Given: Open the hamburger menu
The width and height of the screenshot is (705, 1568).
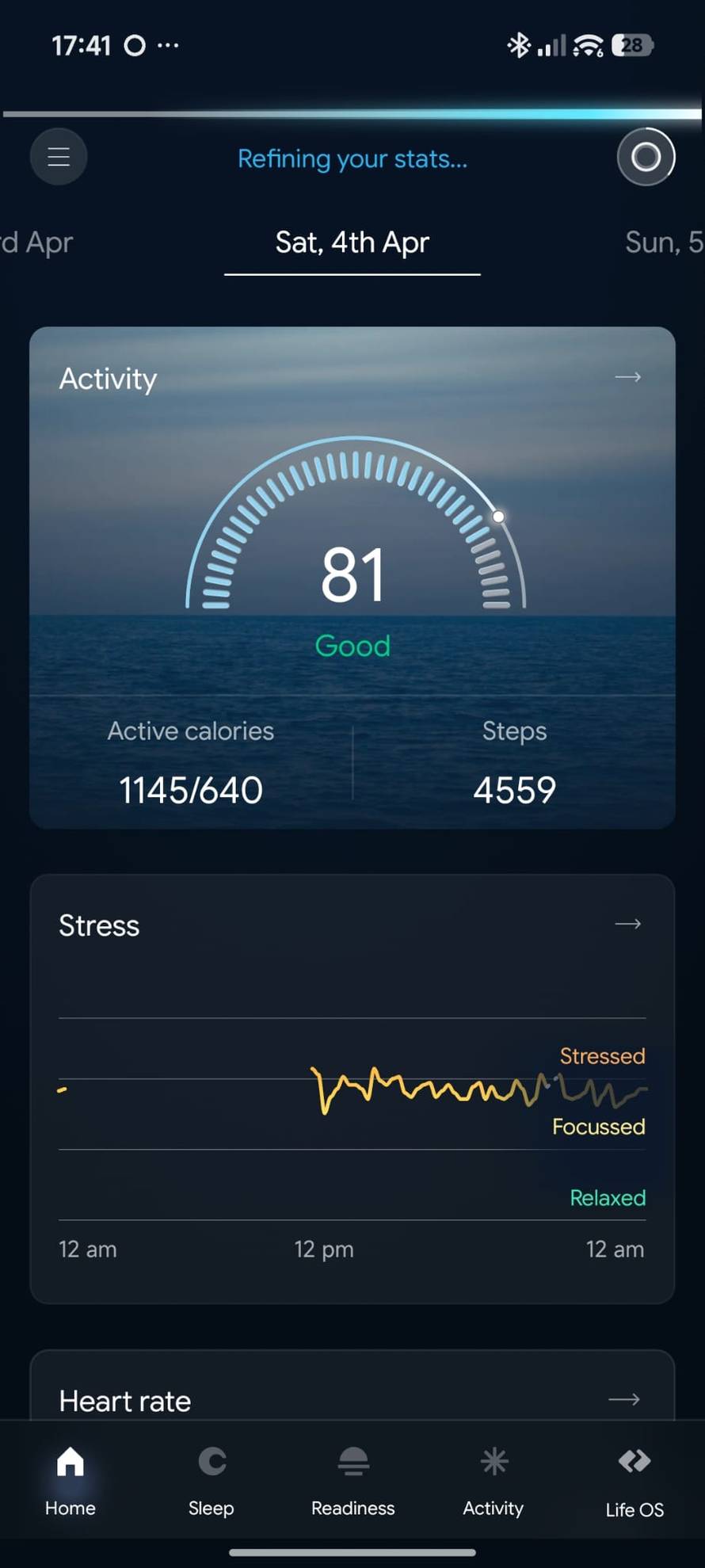Looking at the screenshot, I should [59, 157].
